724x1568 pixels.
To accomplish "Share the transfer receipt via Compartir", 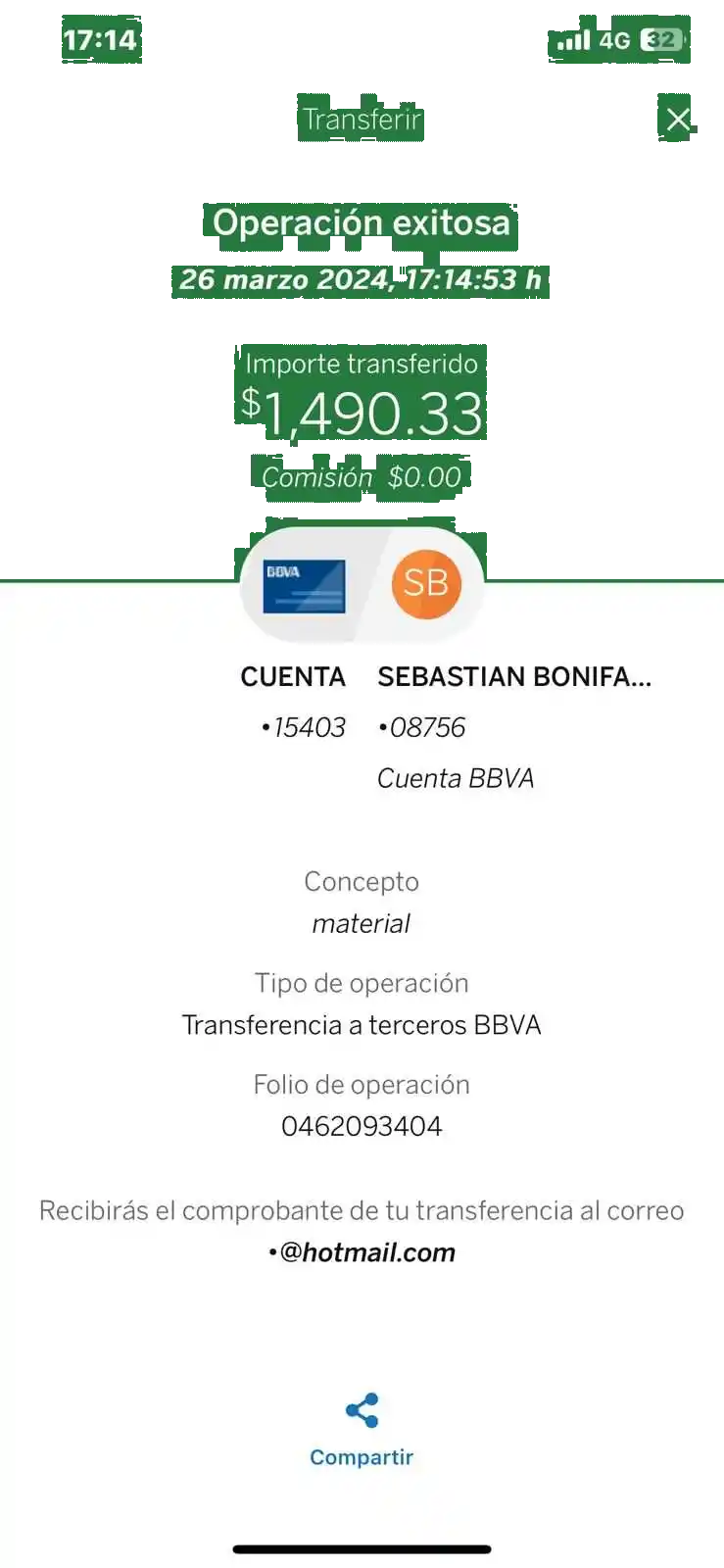I will [x=362, y=1430].
